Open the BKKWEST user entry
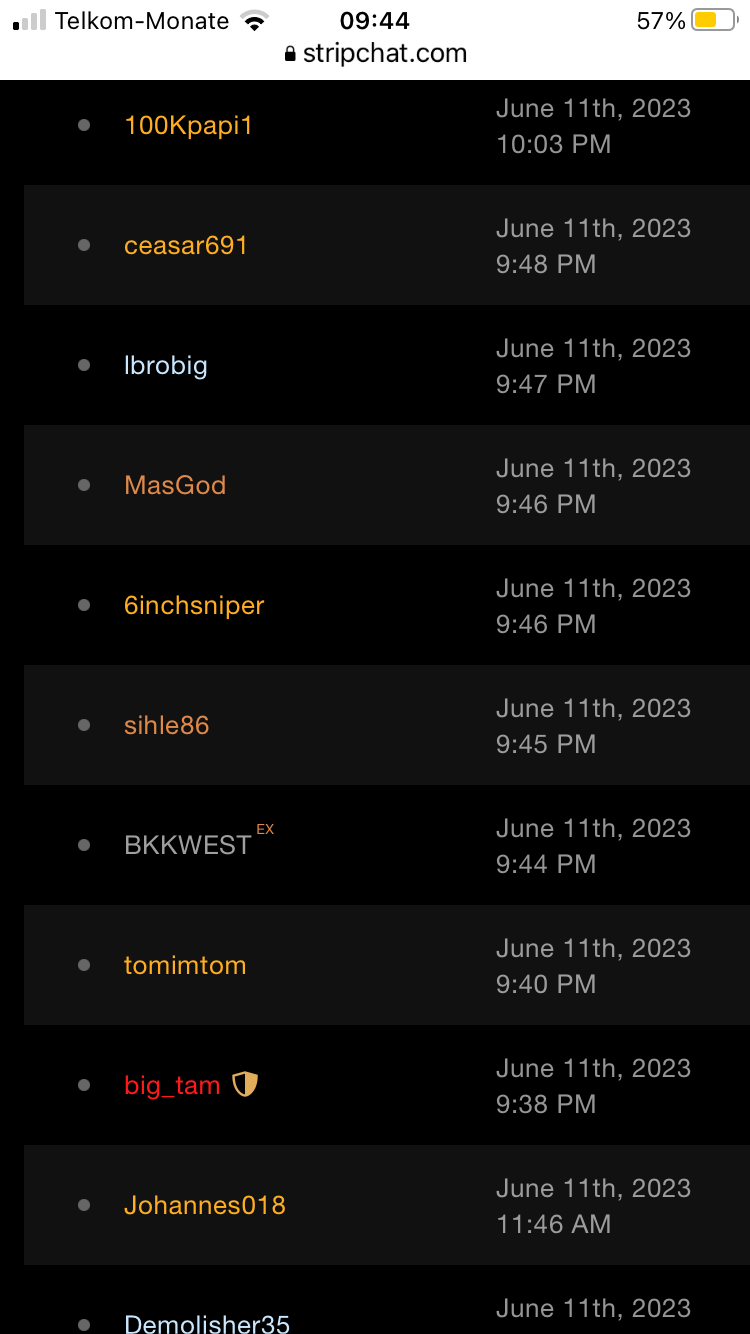Viewport: 750px width, 1334px height. tap(187, 845)
